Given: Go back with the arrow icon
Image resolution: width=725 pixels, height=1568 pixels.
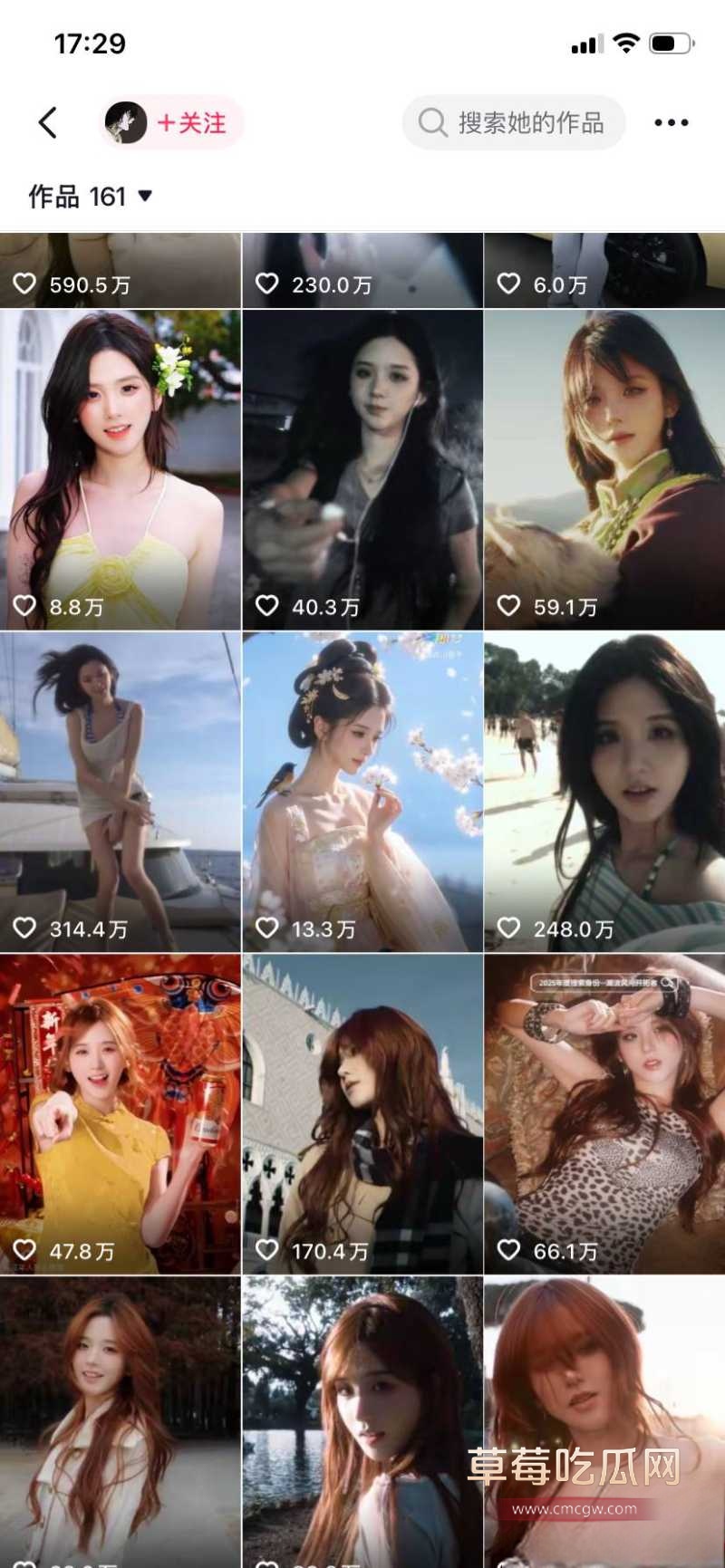Looking at the screenshot, I should tap(49, 122).
